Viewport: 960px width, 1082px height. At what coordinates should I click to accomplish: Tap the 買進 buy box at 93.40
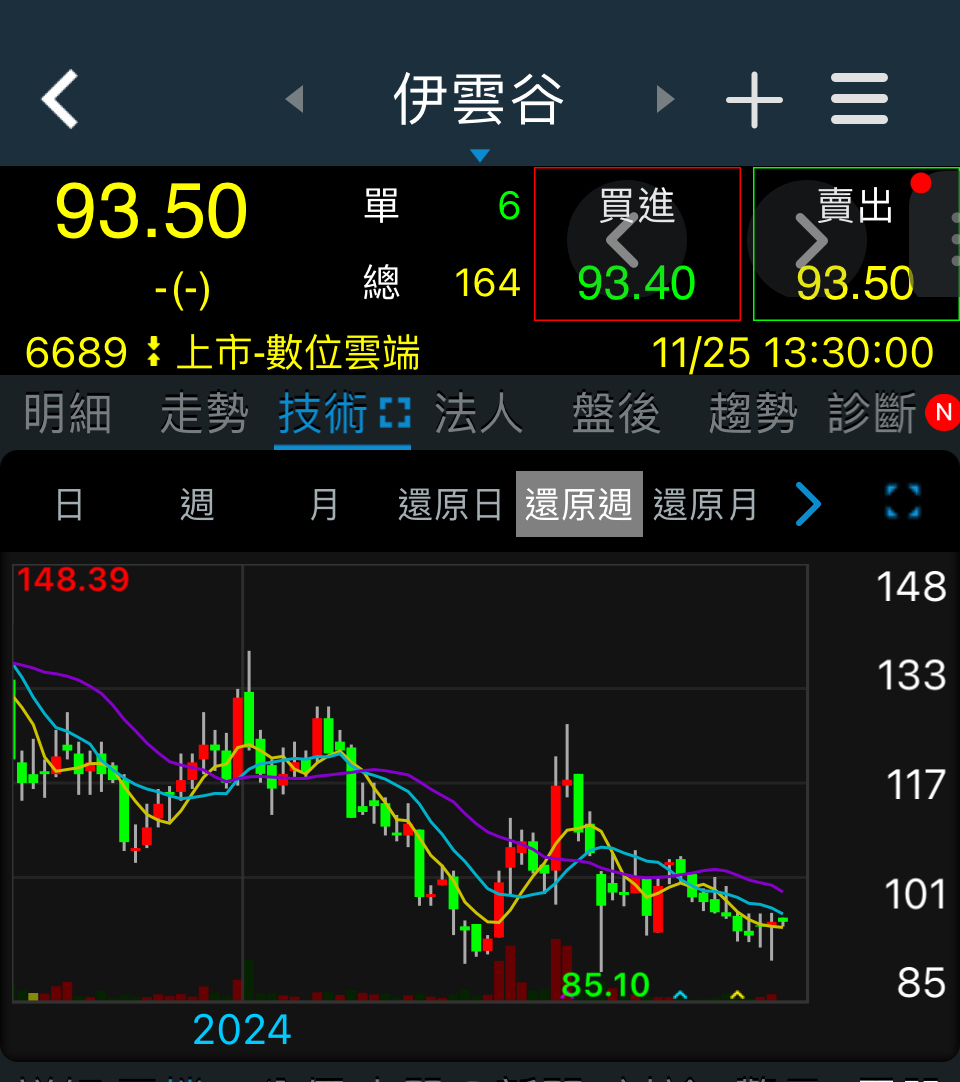pos(637,245)
